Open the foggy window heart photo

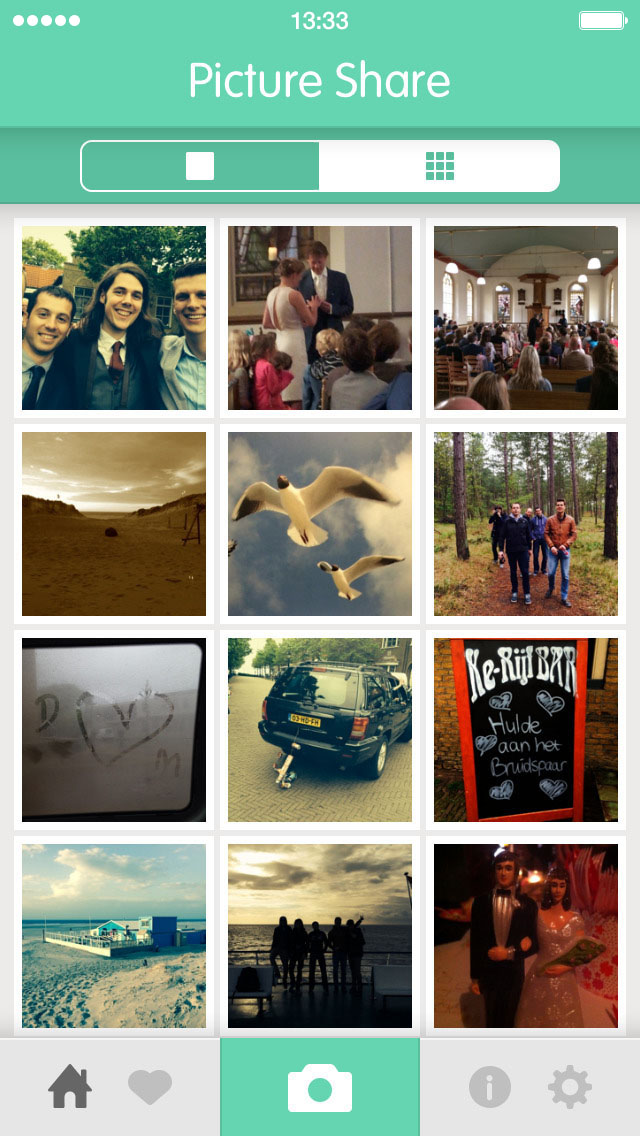[x=114, y=730]
